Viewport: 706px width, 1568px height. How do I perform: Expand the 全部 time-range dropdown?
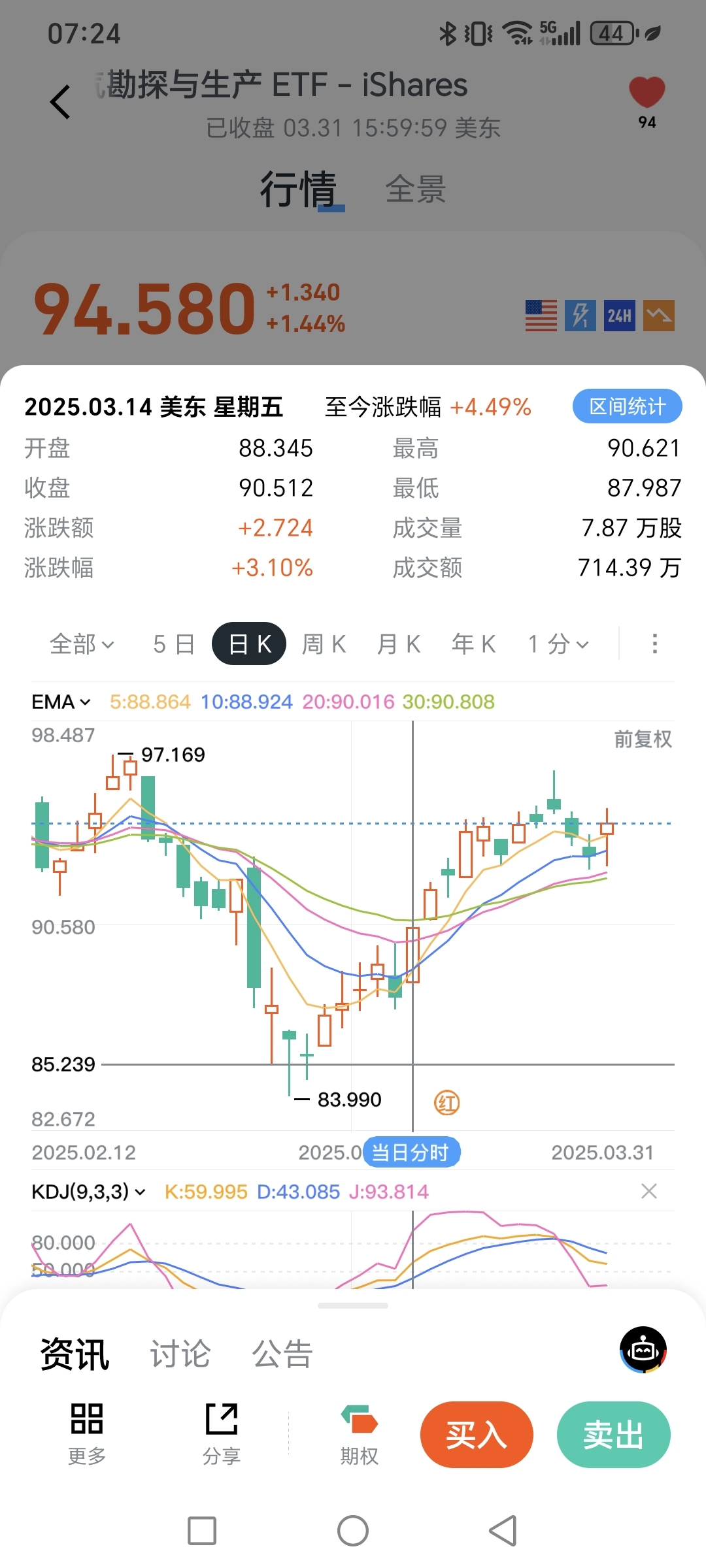coord(82,644)
